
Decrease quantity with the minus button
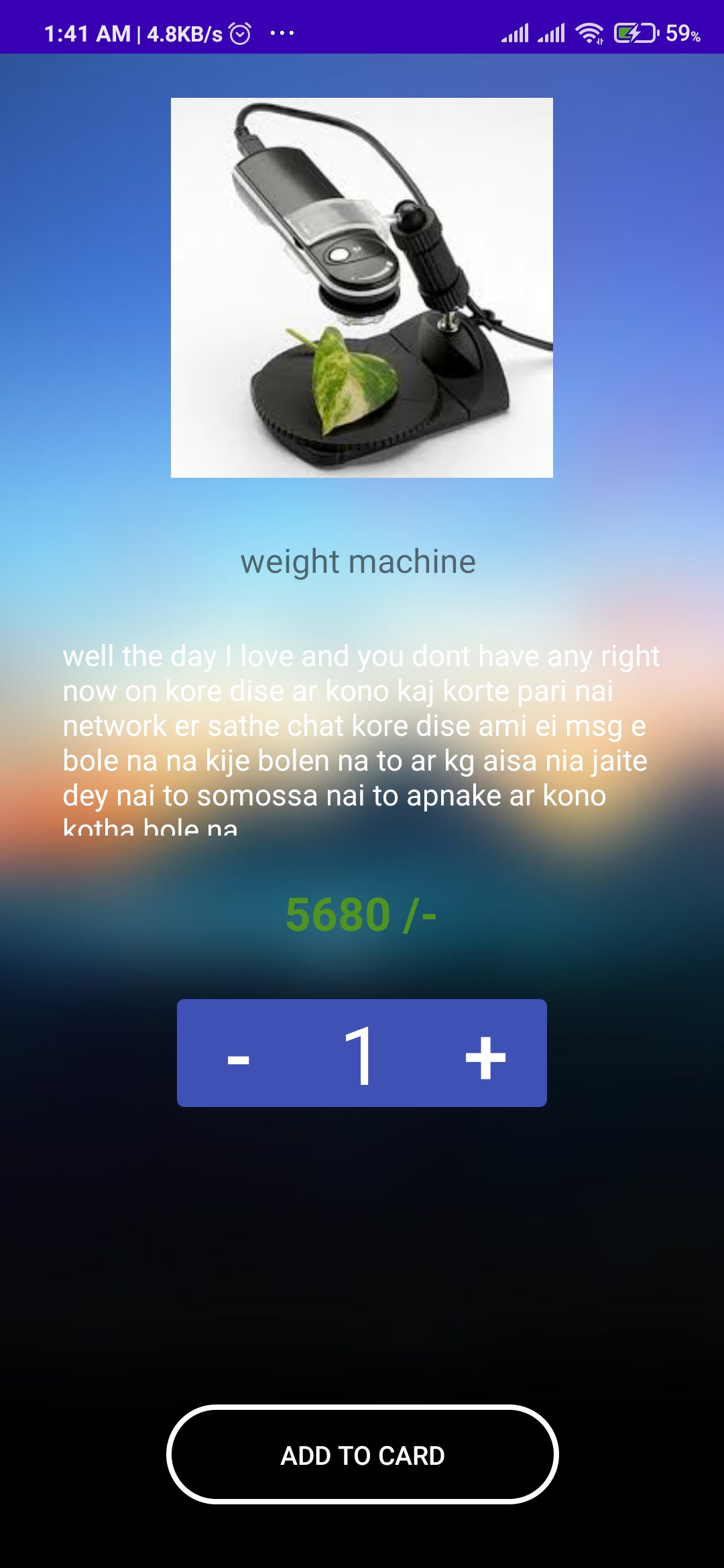(238, 1059)
